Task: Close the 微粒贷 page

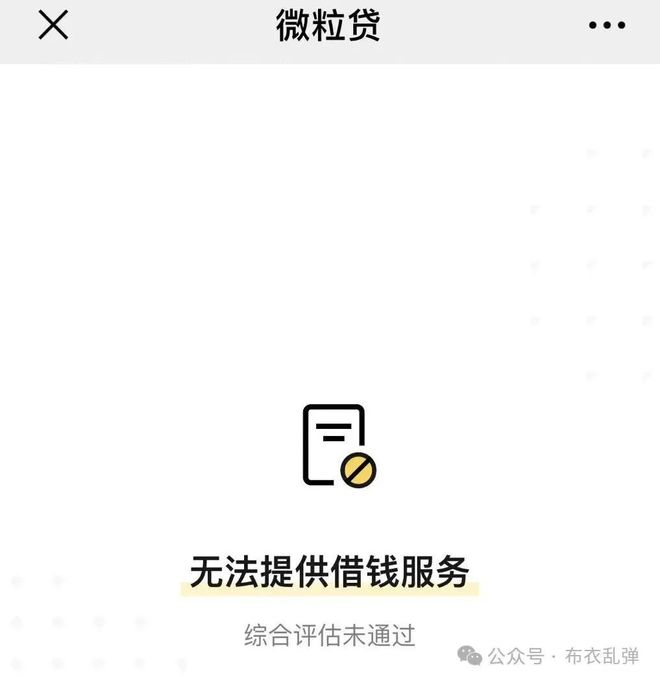Action: (53, 26)
